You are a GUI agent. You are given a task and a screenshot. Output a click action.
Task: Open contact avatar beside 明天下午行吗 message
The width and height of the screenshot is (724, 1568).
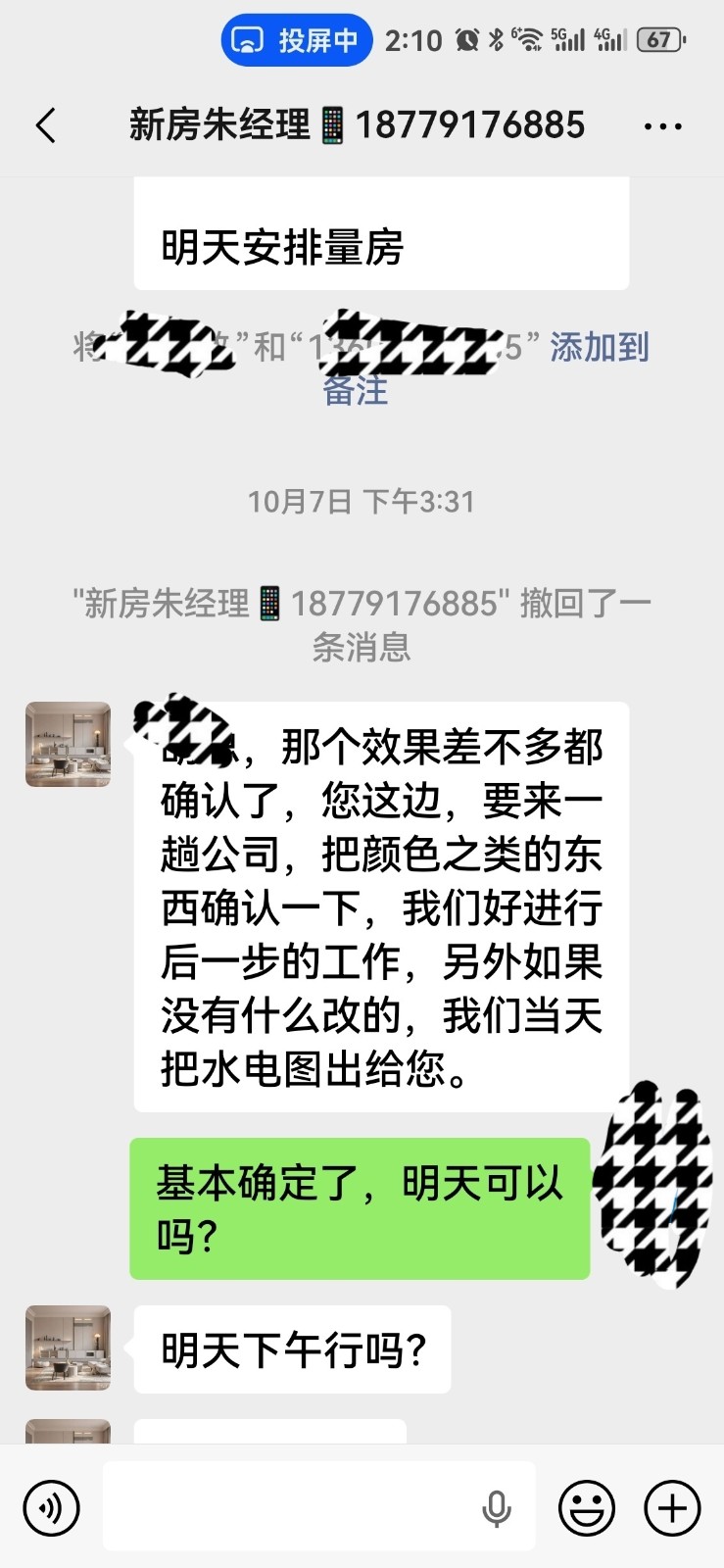(x=68, y=1347)
